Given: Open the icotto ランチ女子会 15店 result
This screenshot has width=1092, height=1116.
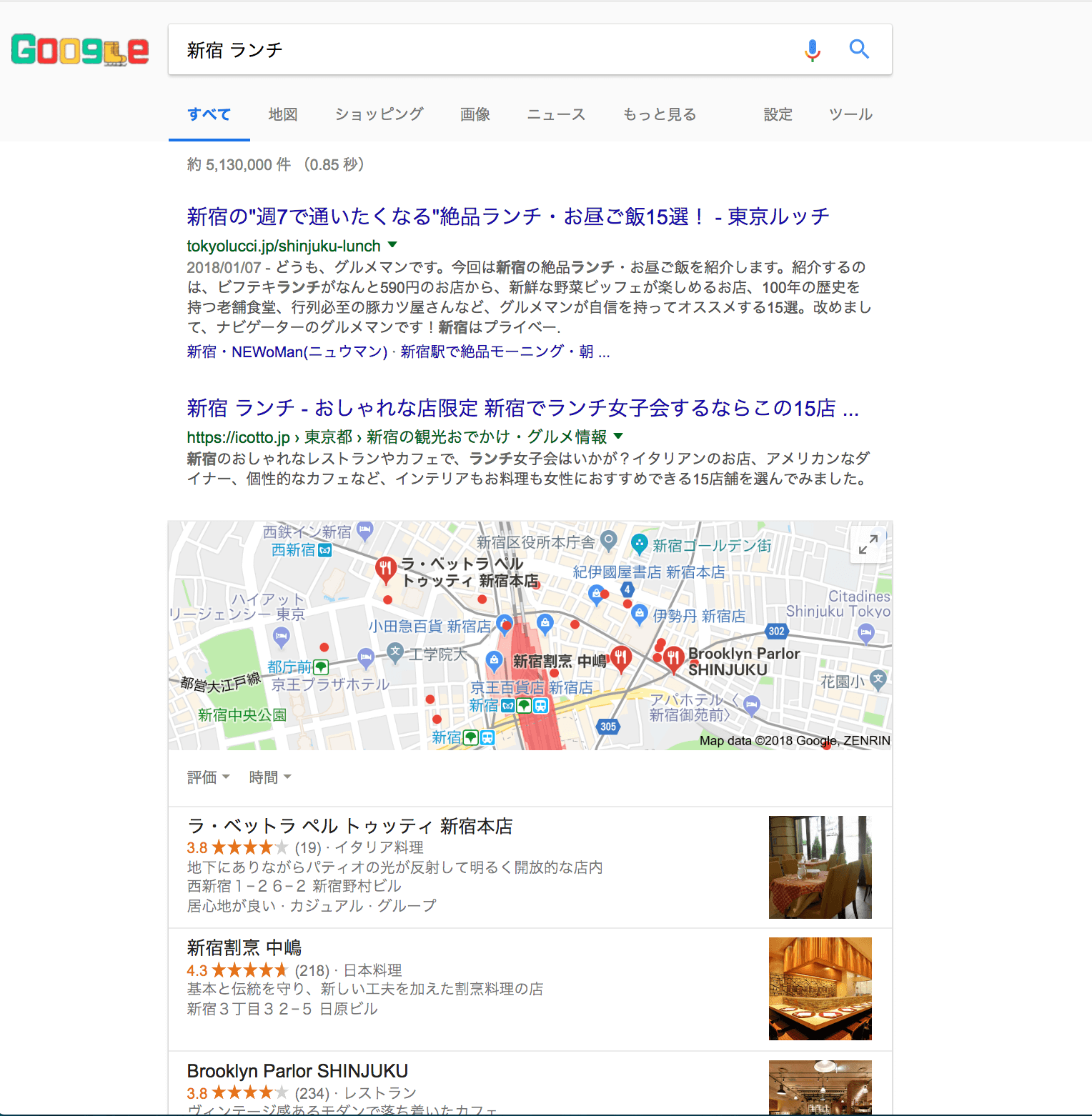Looking at the screenshot, I should [x=522, y=408].
